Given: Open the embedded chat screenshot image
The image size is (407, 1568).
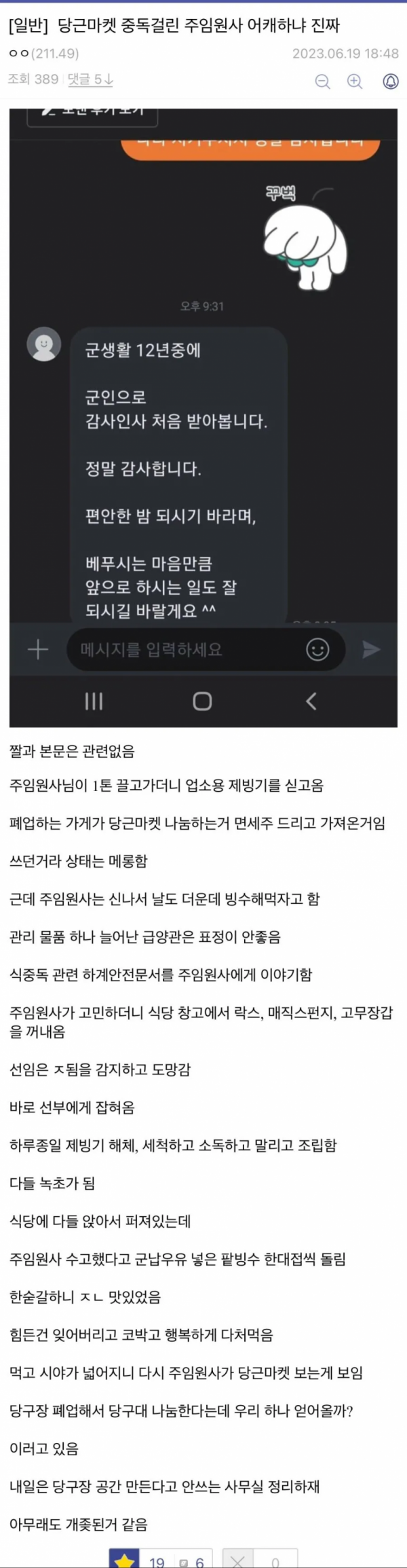Looking at the screenshot, I should click(x=203, y=418).
